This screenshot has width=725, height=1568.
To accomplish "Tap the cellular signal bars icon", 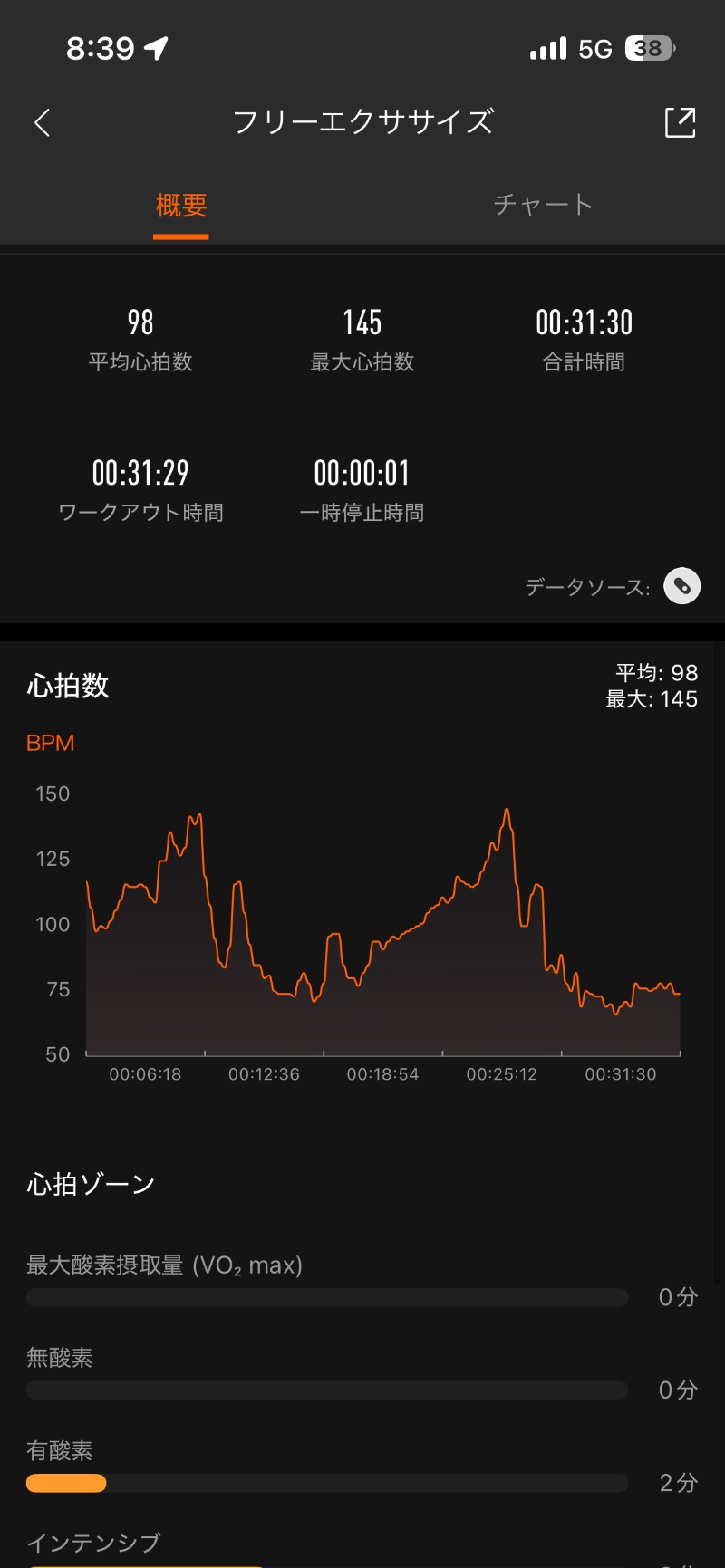I will tap(546, 47).
